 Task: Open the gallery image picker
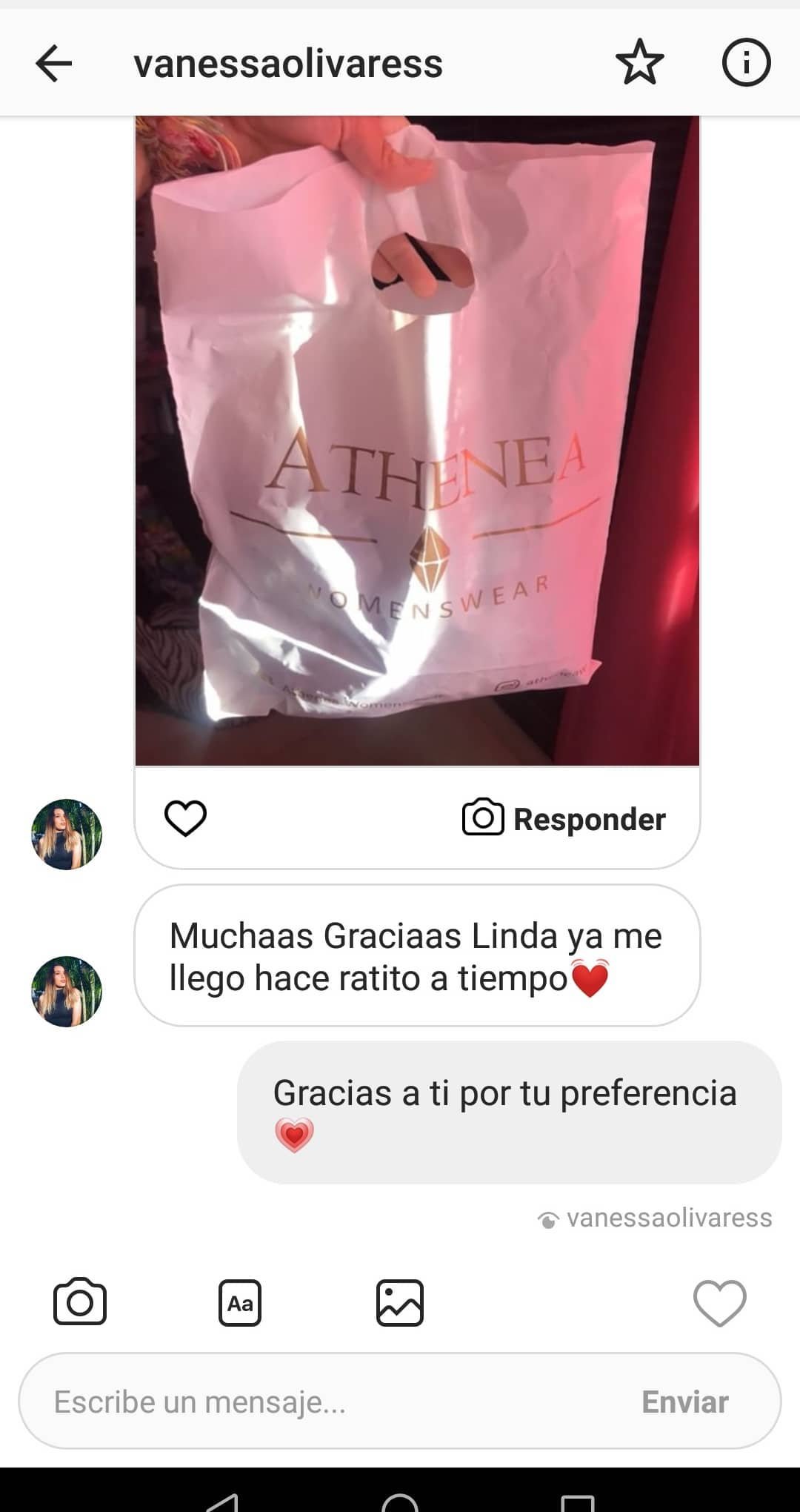tap(400, 1302)
